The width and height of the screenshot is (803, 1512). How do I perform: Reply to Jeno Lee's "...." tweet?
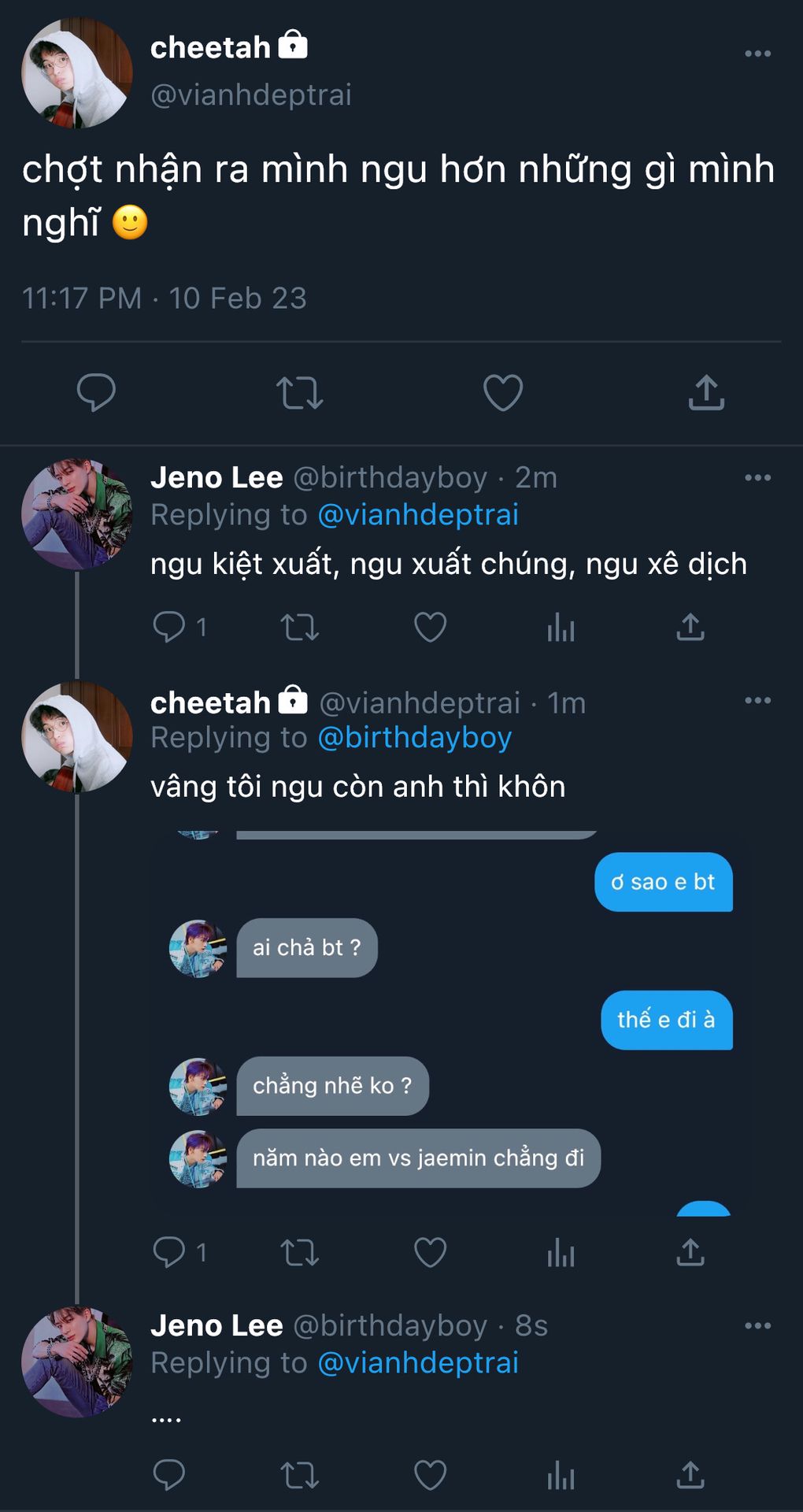point(168,1475)
